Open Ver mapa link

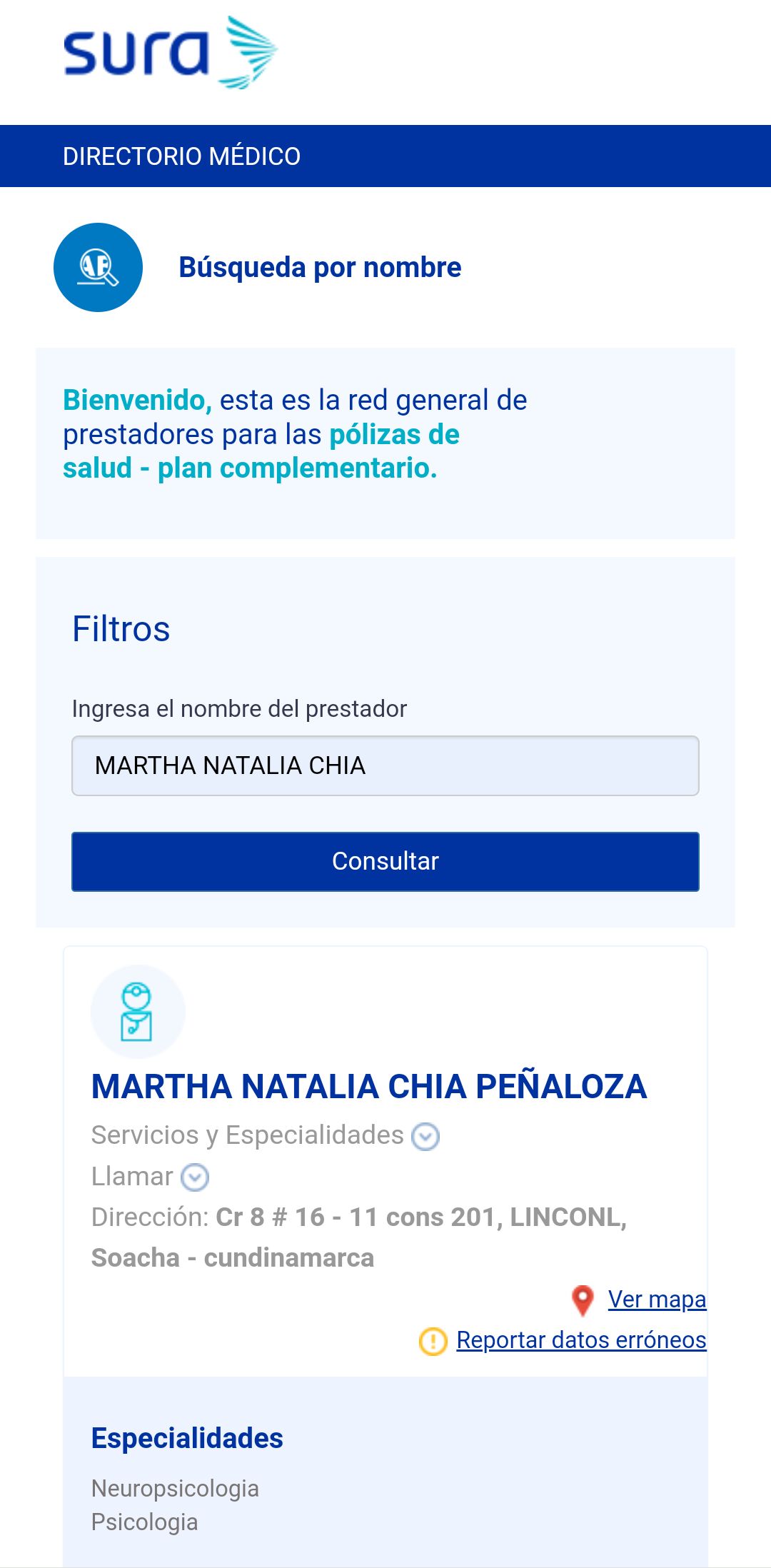coord(655,1300)
